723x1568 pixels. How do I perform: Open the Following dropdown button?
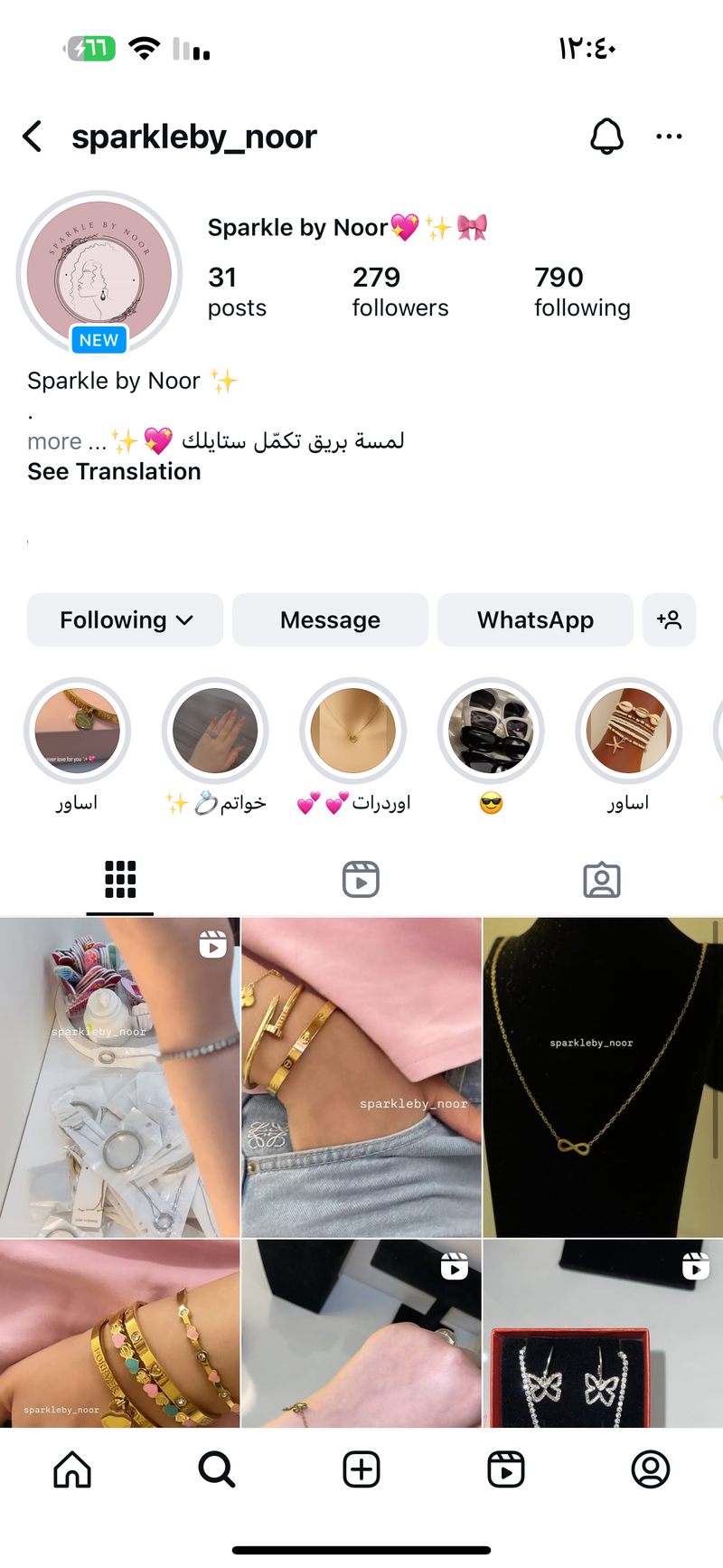[125, 620]
